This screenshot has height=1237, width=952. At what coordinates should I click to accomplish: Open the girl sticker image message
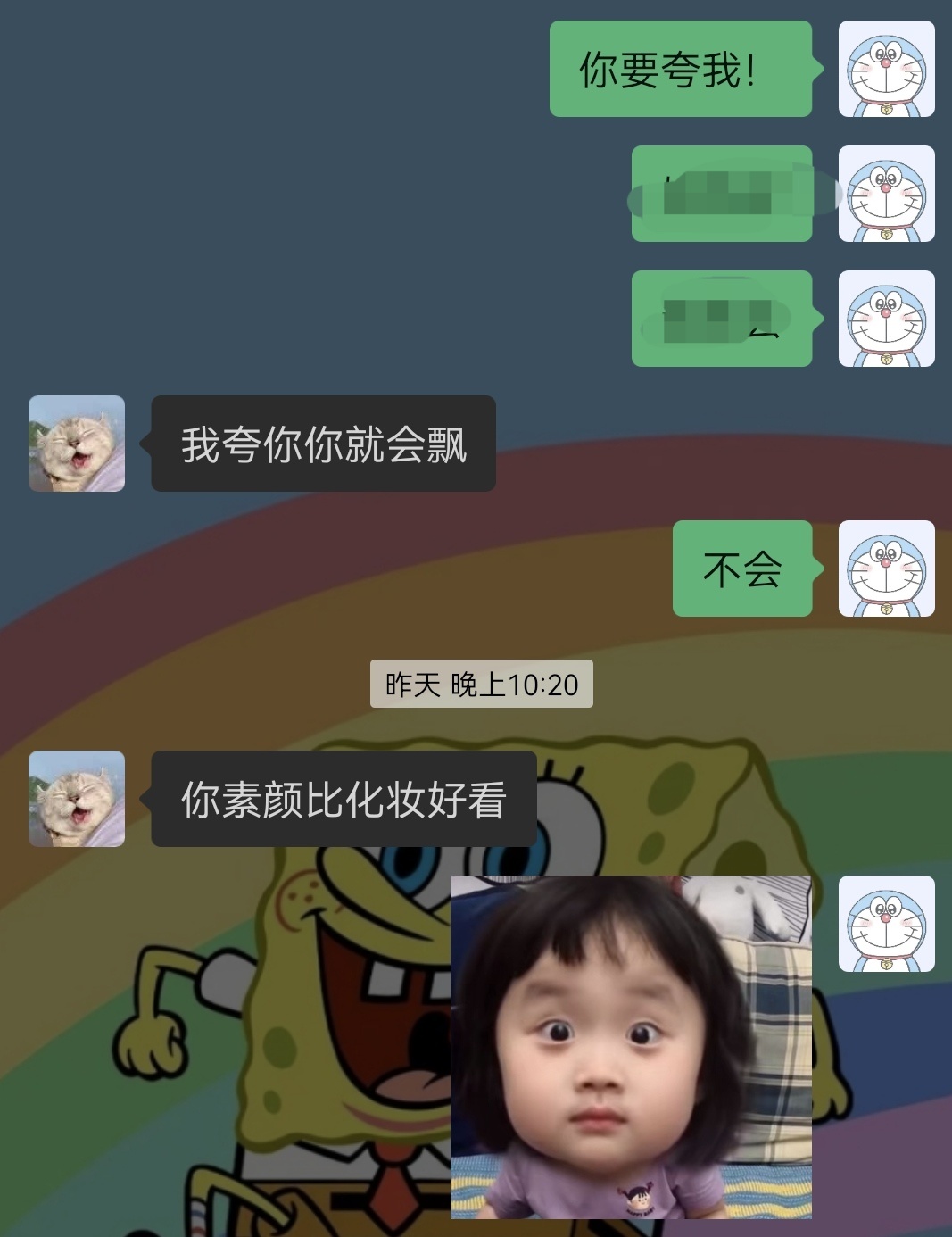[631, 1046]
